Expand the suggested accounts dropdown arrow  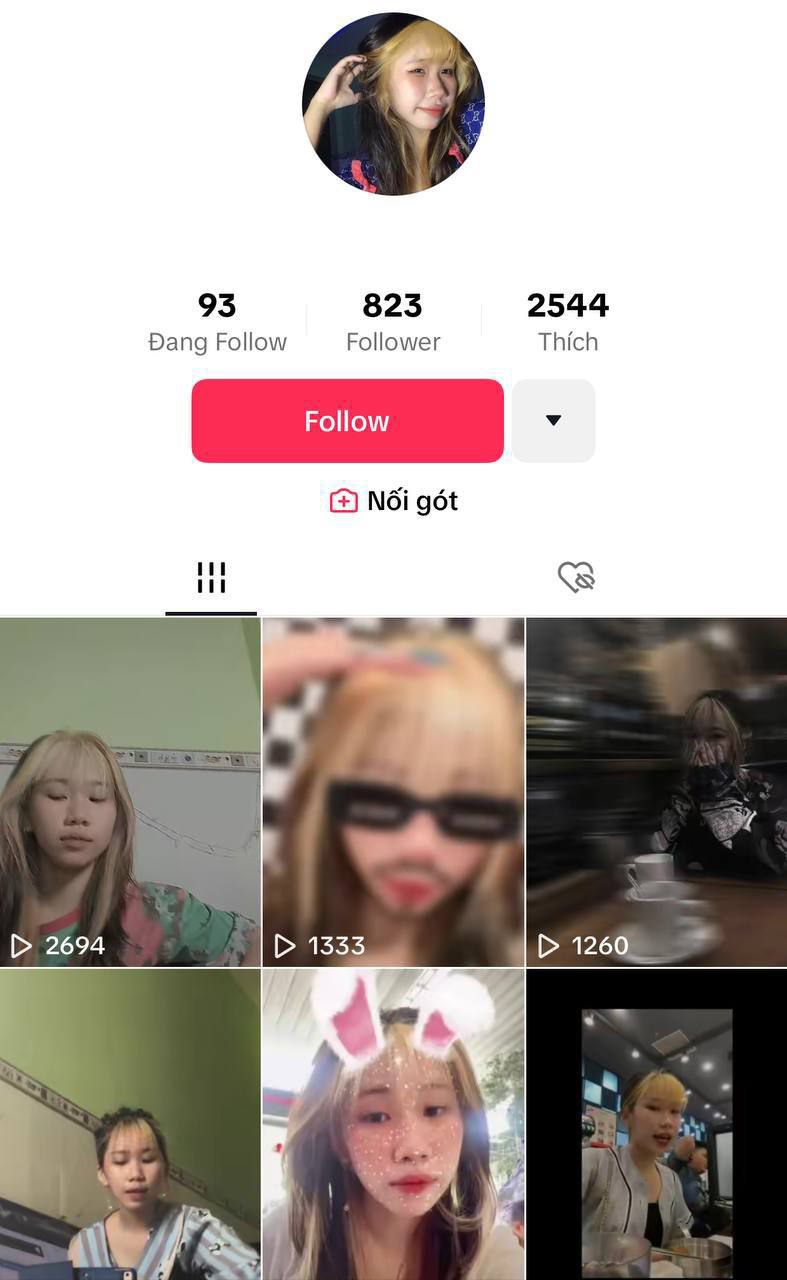click(553, 421)
